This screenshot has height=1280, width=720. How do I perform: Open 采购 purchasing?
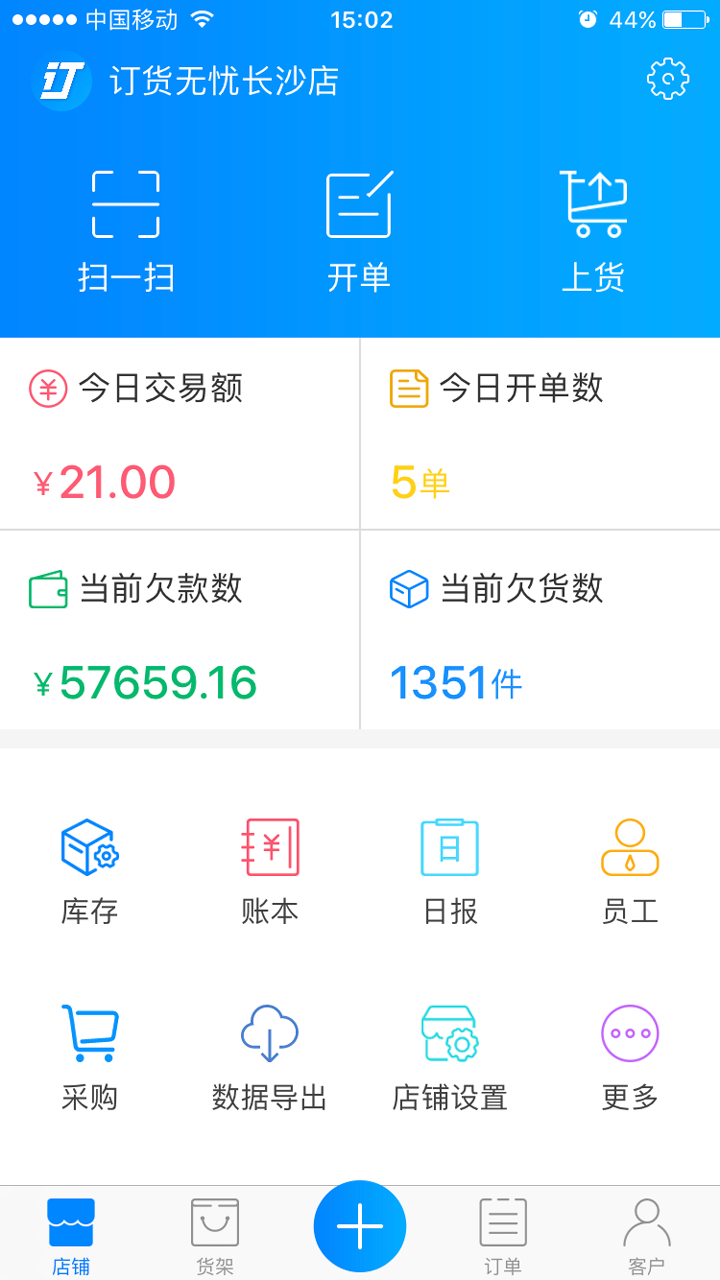pos(90,1058)
